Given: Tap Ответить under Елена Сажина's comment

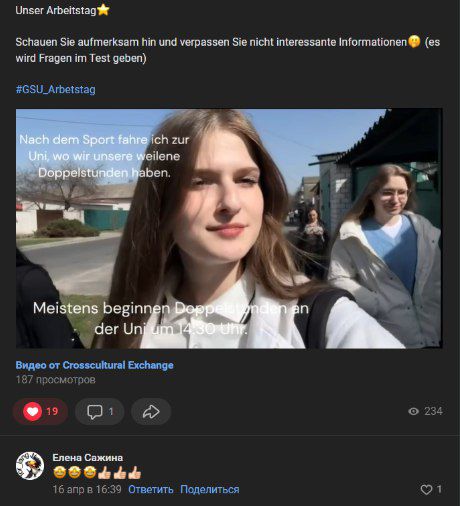Looking at the screenshot, I should click(151, 489).
